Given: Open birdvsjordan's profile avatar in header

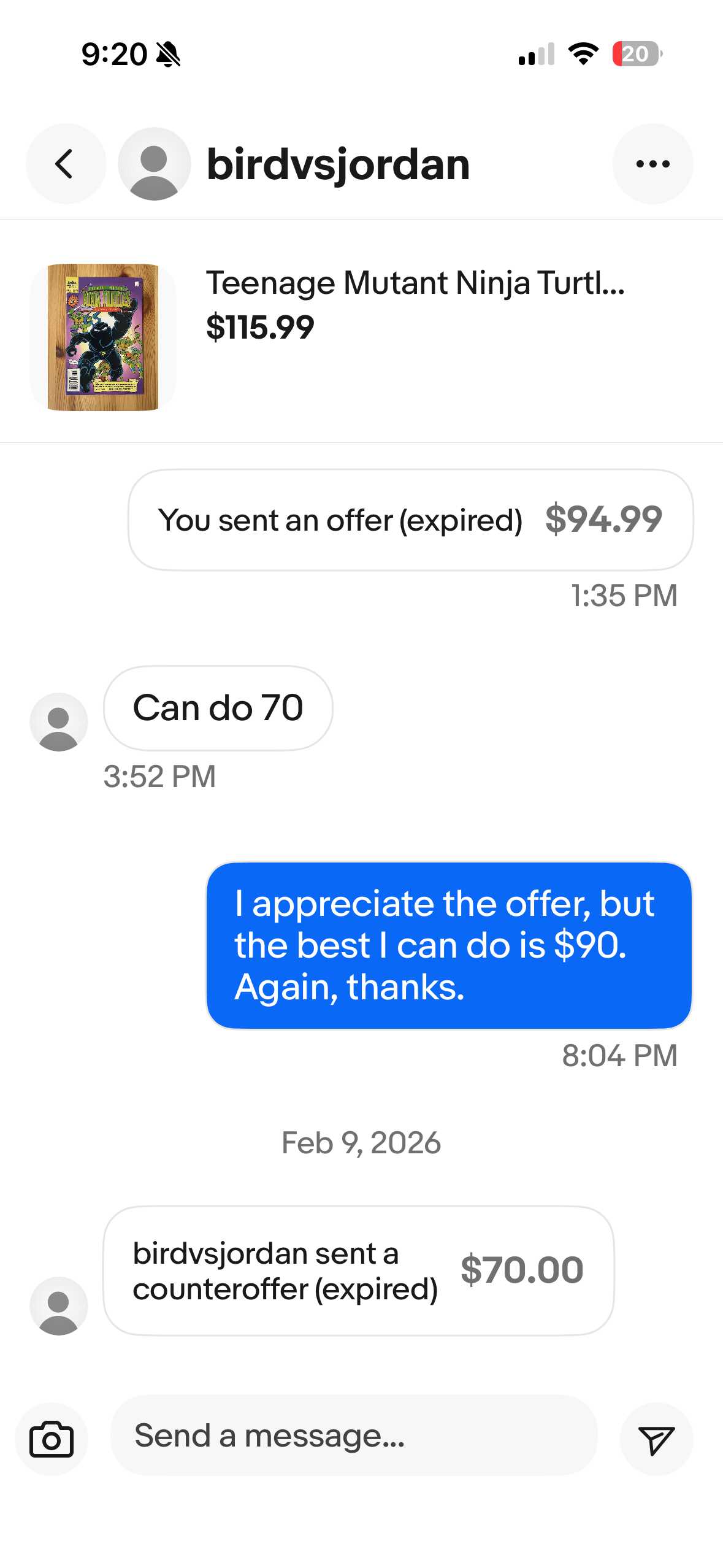Looking at the screenshot, I should (154, 164).
